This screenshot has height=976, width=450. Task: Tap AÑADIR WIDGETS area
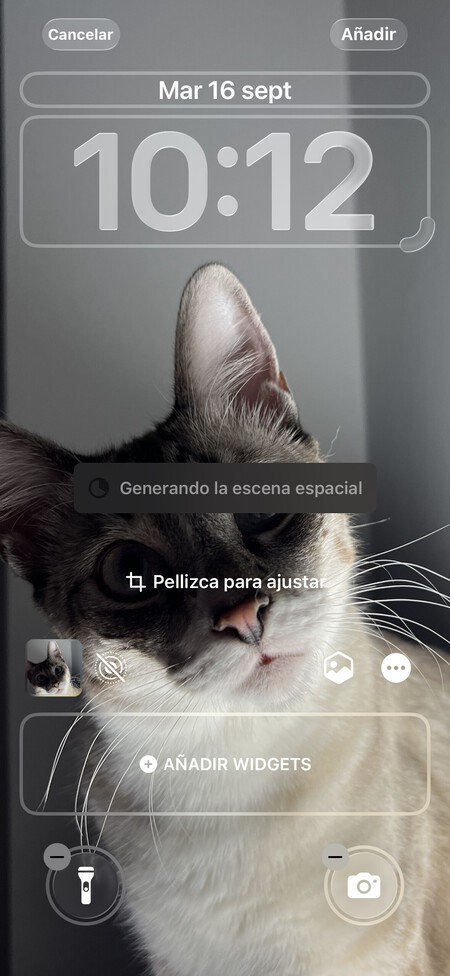[x=225, y=764]
